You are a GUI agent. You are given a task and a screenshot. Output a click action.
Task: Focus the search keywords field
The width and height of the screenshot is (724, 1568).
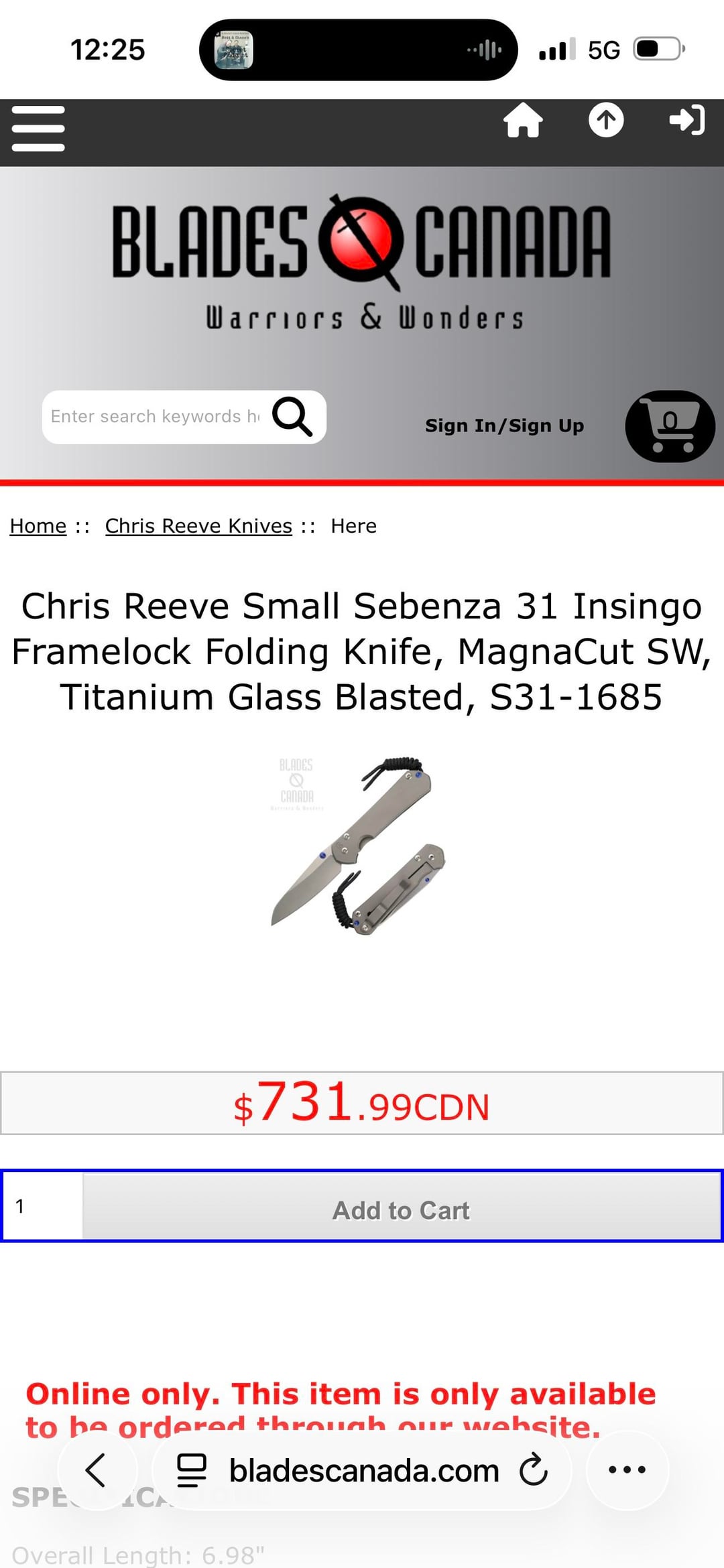point(154,417)
